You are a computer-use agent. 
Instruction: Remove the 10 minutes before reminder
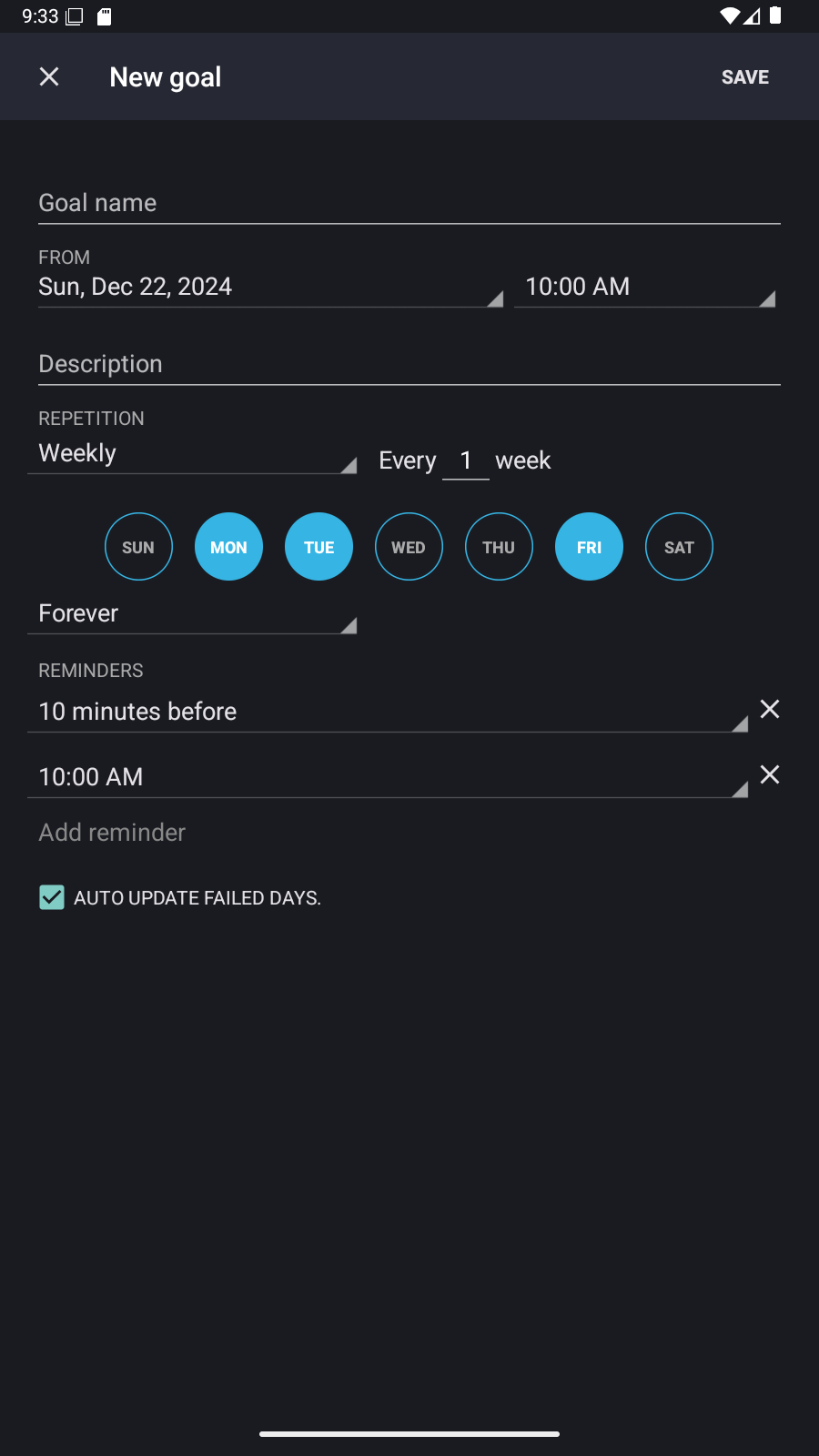click(x=770, y=709)
